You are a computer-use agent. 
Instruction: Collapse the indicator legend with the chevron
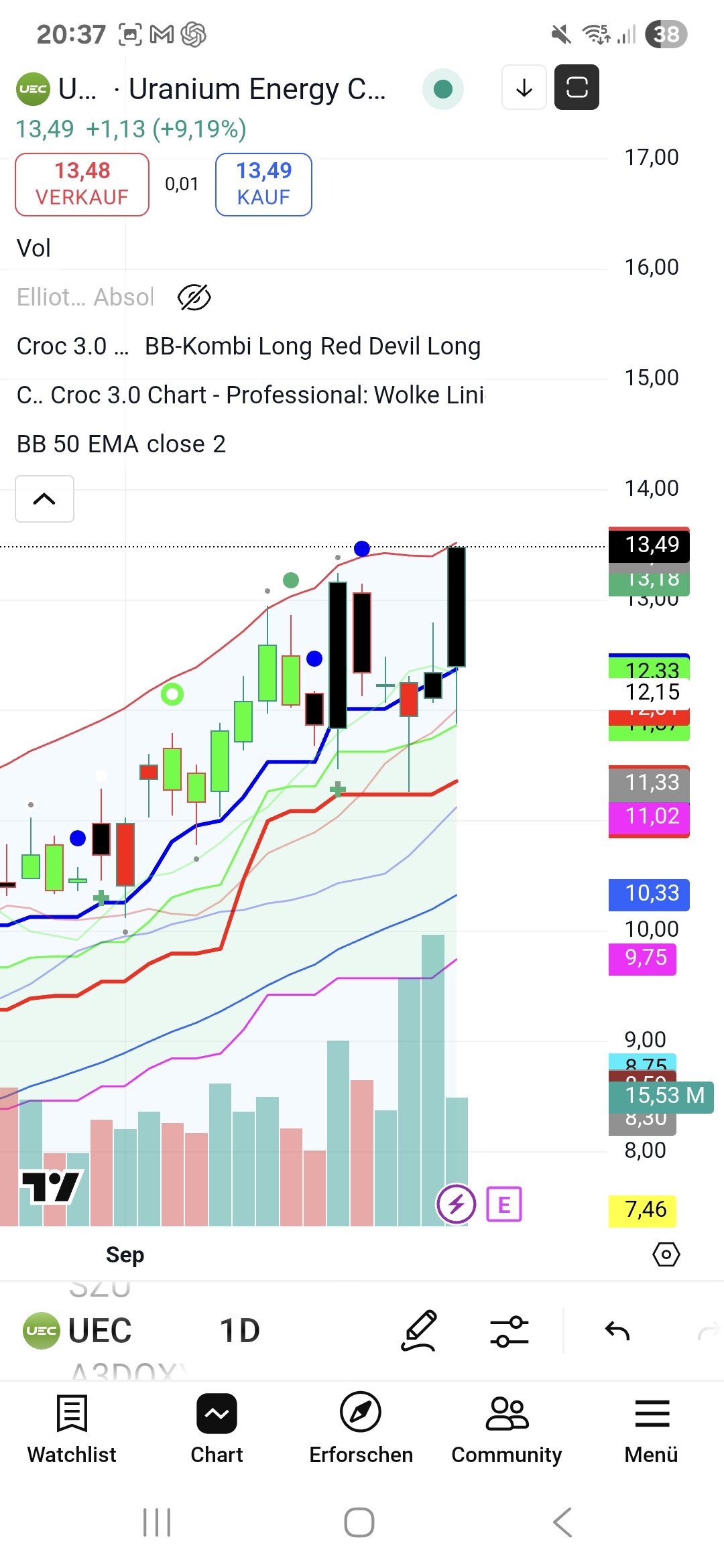tap(44, 499)
